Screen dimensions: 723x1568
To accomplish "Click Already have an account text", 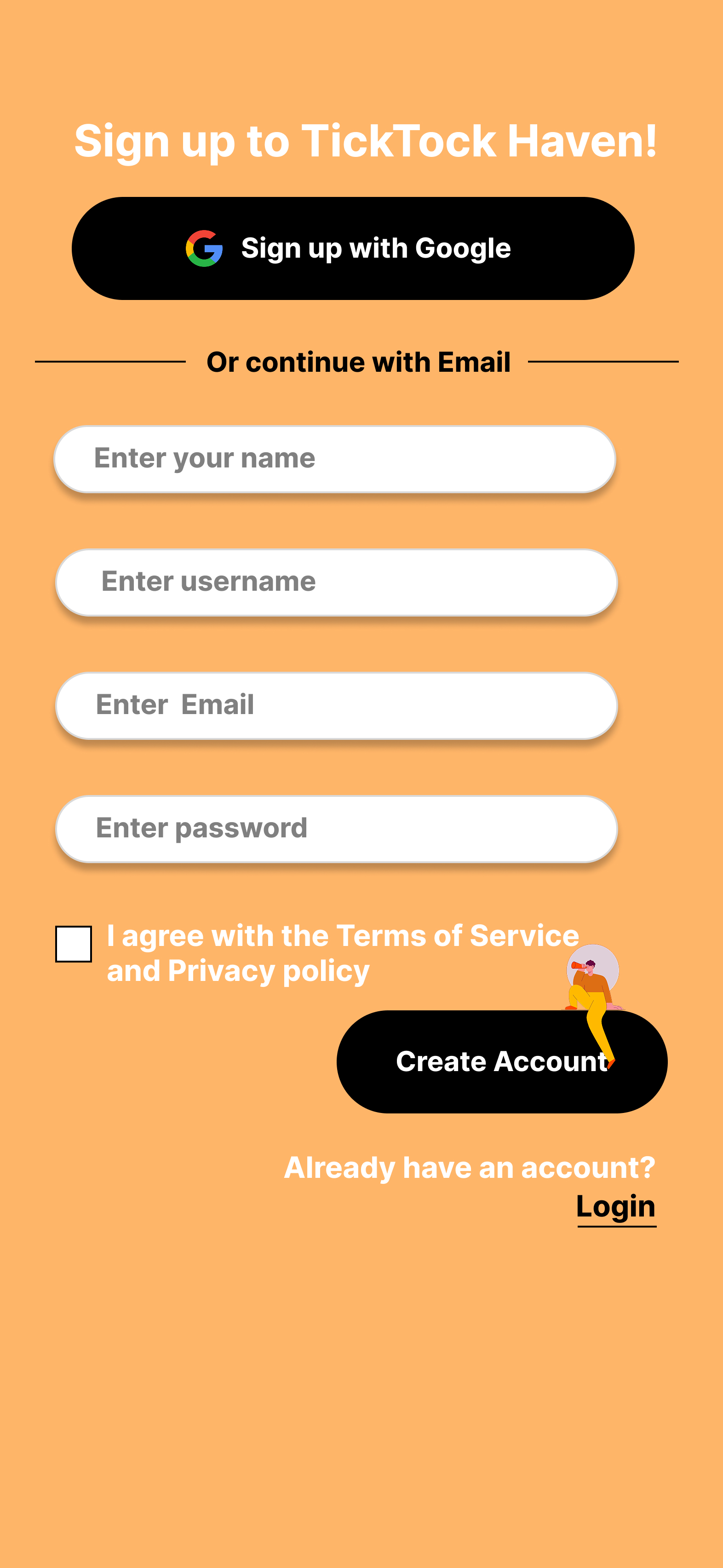I will click(471, 1166).
